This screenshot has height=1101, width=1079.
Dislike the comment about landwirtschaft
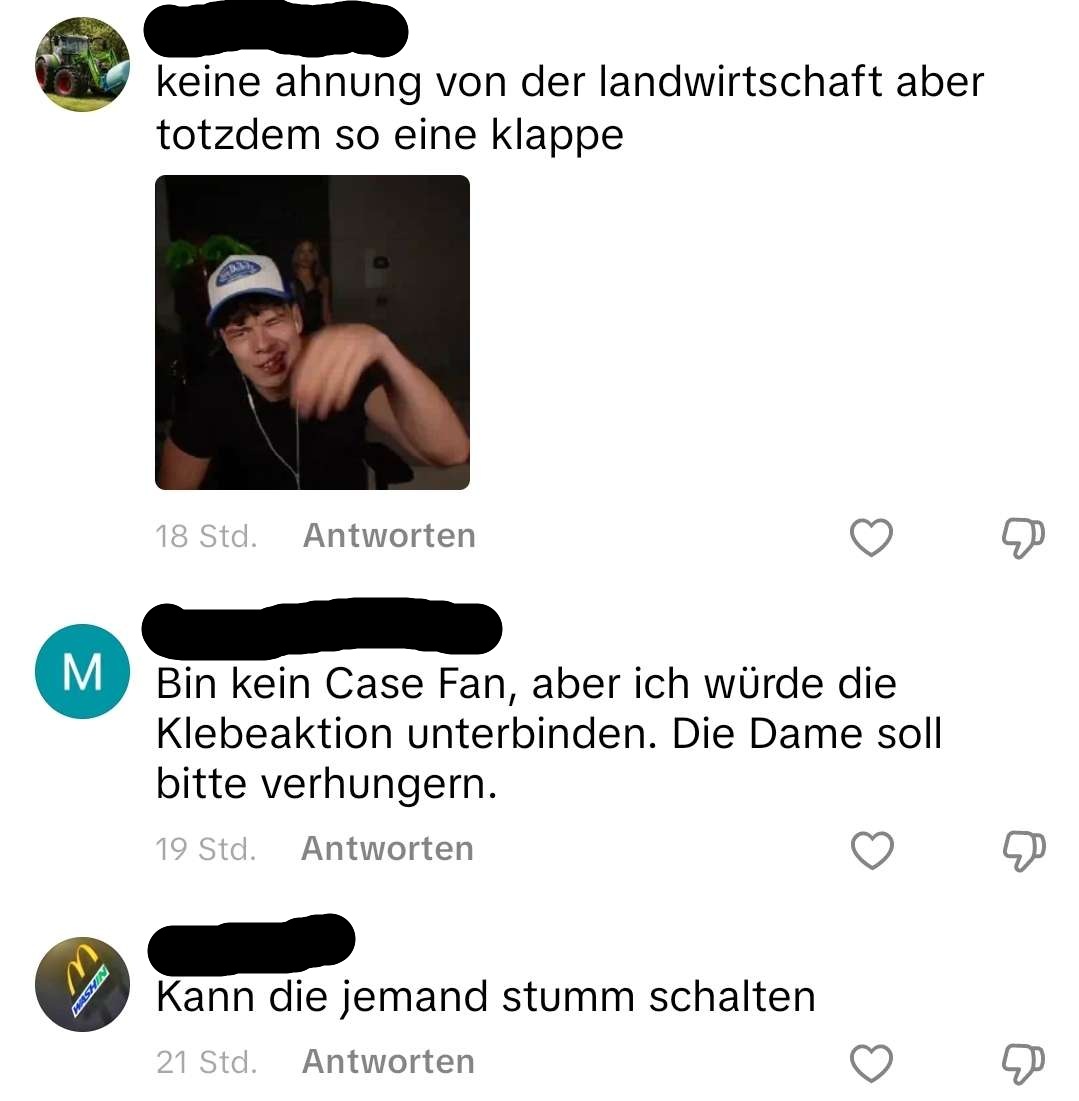pyautogui.click(x=1023, y=537)
